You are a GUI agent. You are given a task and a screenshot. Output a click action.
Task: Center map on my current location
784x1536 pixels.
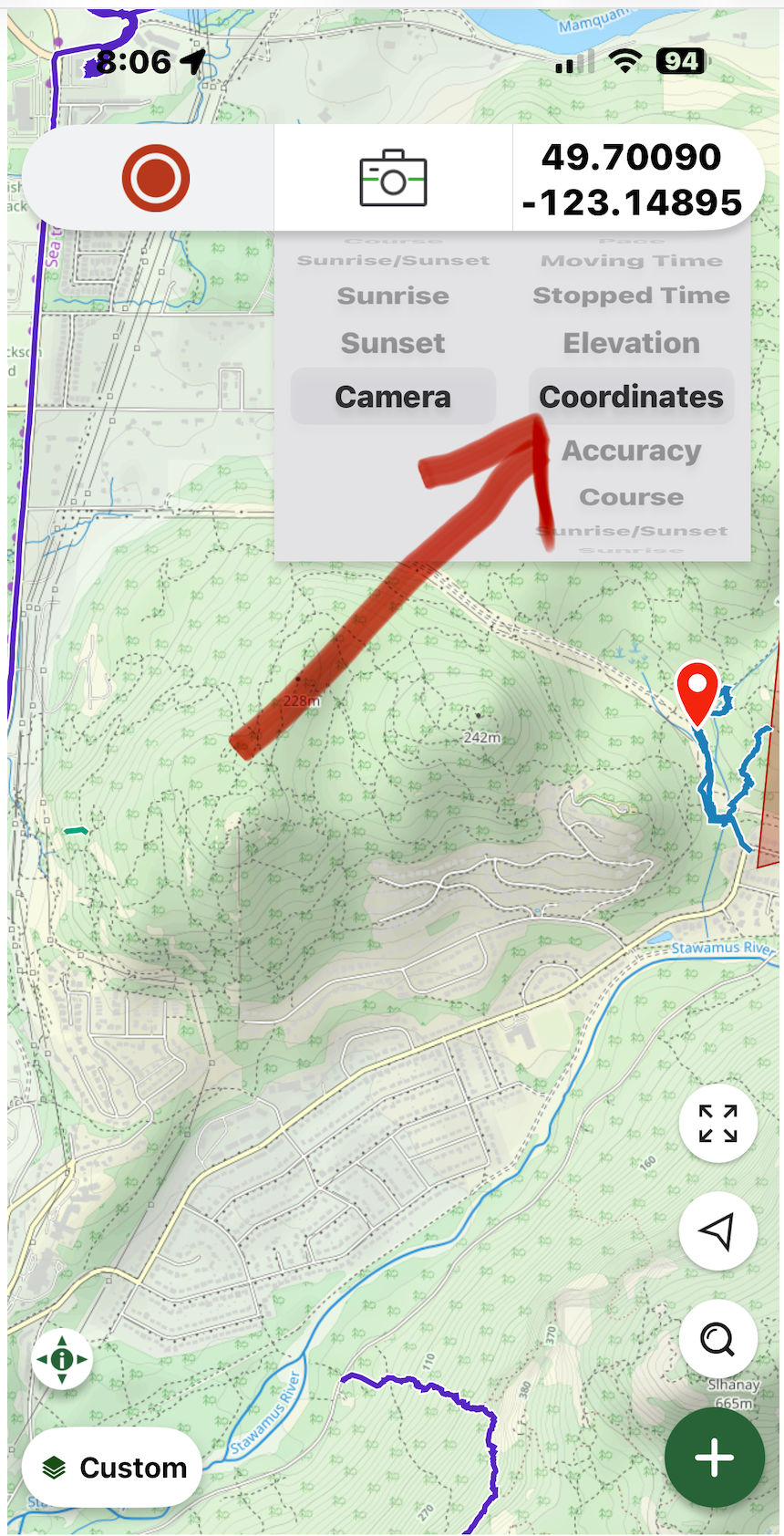tap(717, 1231)
